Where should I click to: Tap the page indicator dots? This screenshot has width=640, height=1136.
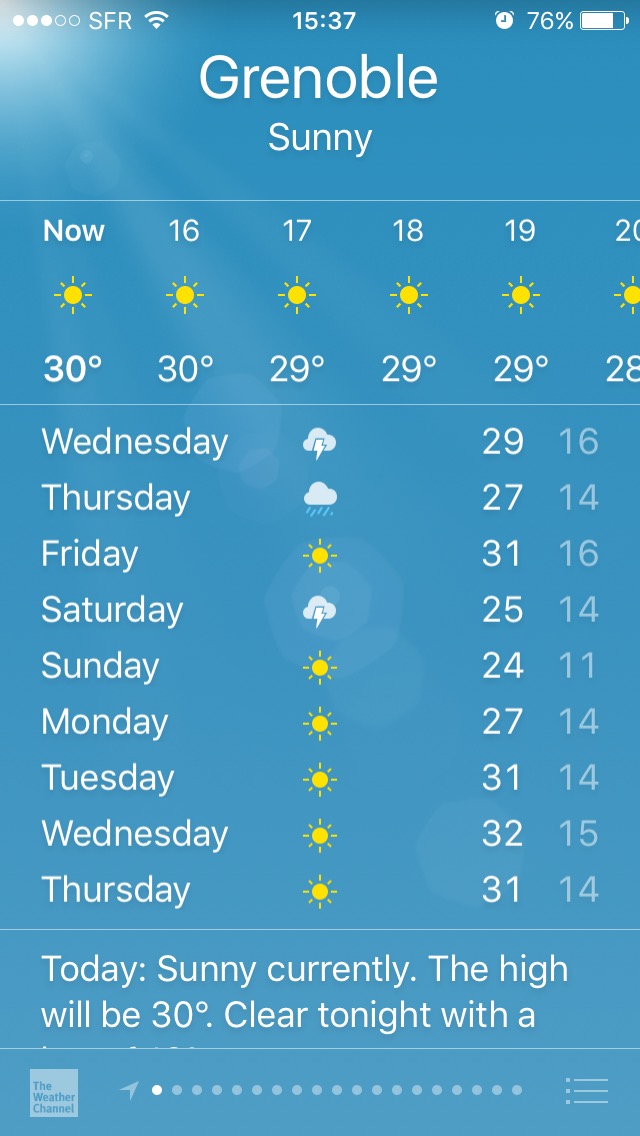click(336, 1090)
